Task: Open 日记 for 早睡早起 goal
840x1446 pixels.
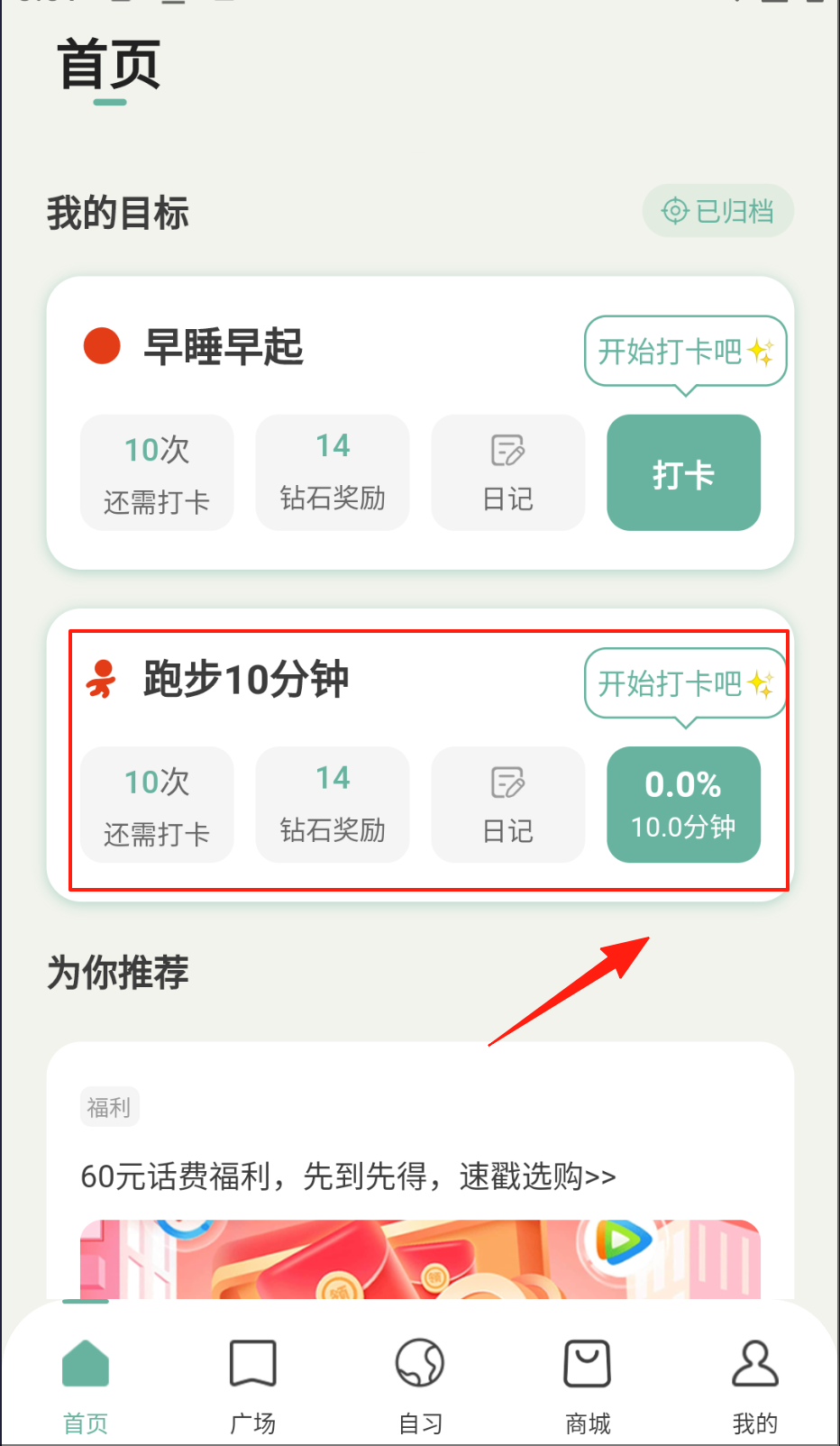Action: coord(507,472)
